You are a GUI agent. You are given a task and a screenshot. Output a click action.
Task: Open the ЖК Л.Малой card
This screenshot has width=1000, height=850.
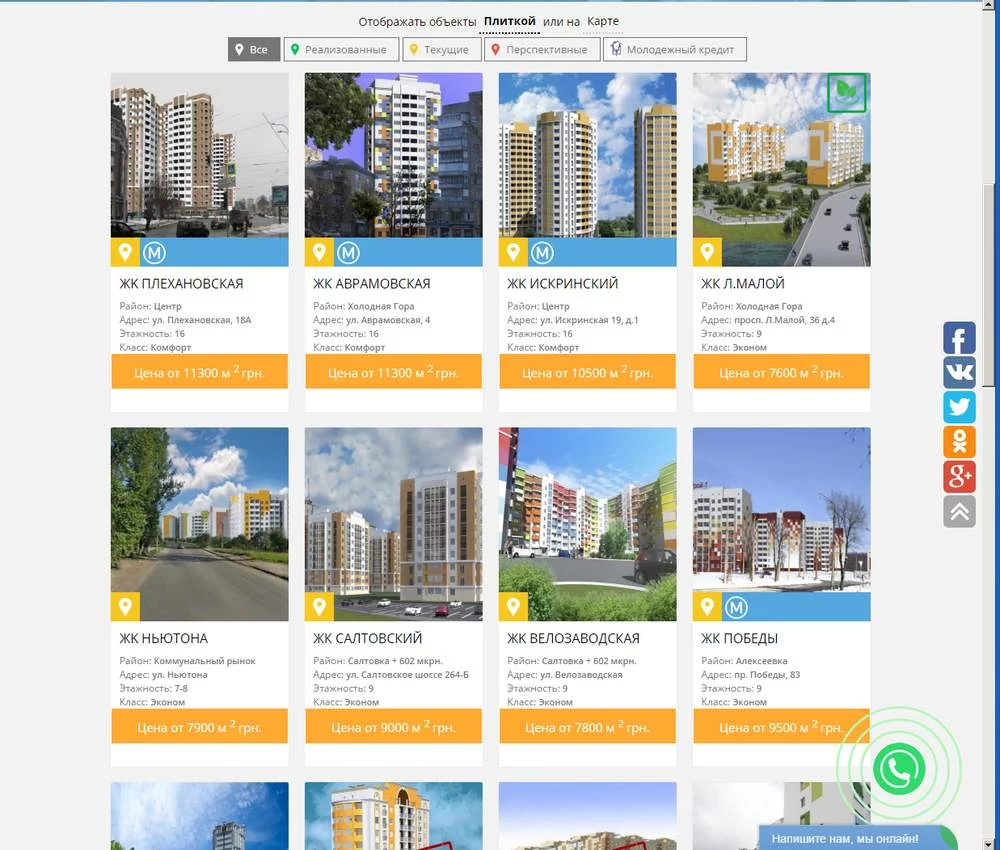(742, 283)
